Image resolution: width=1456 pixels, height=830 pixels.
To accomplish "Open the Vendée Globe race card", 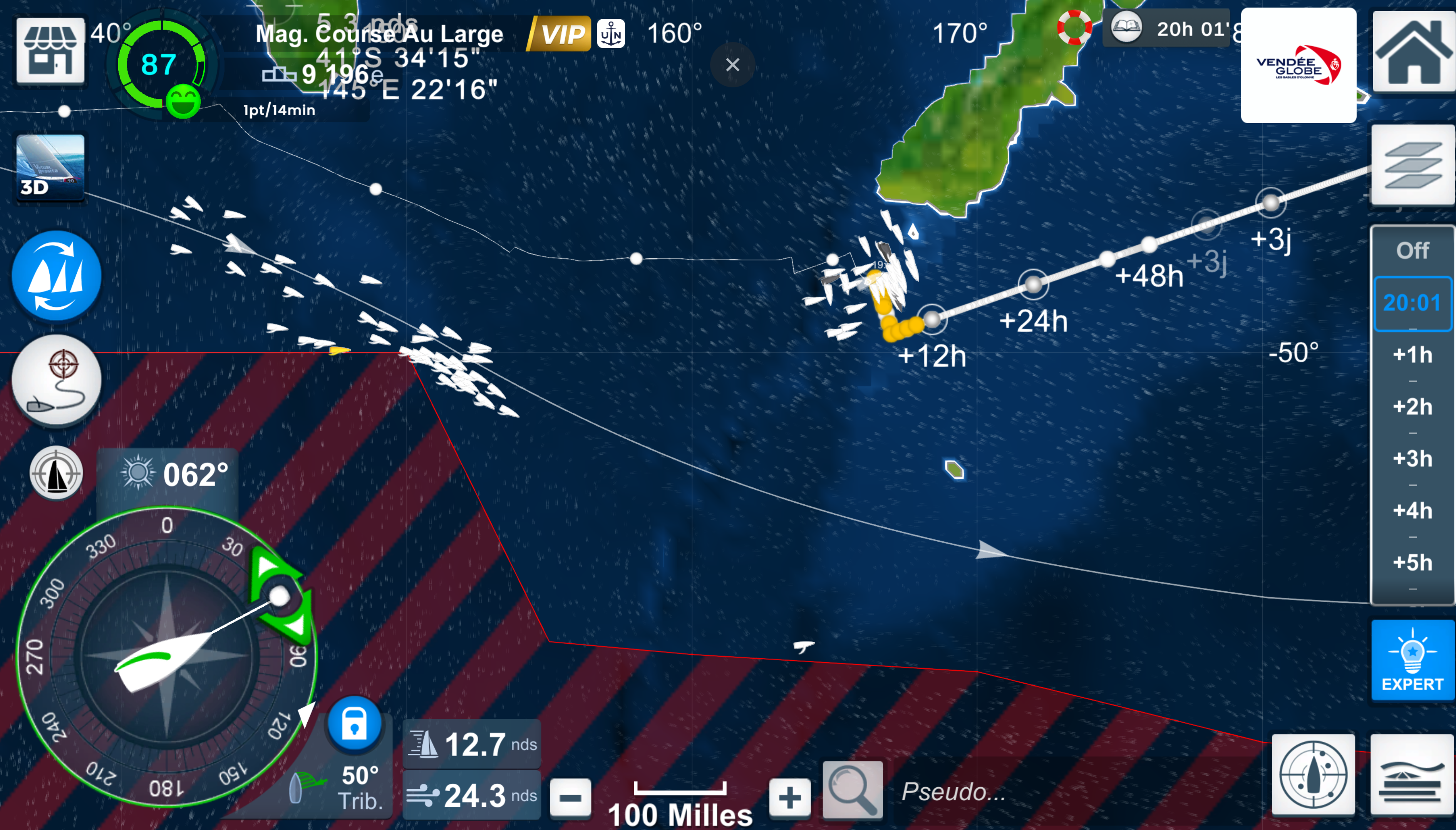I will (1298, 65).
